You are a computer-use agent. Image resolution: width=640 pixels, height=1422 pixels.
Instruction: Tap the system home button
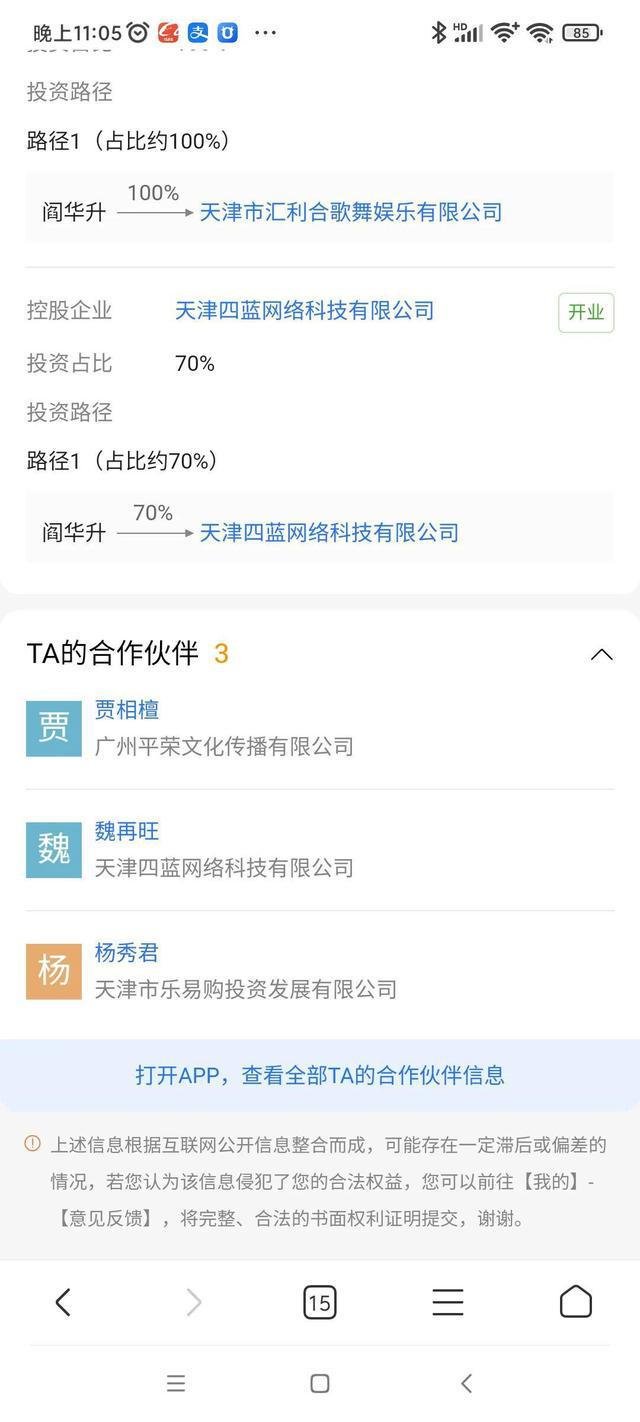click(x=320, y=1383)
